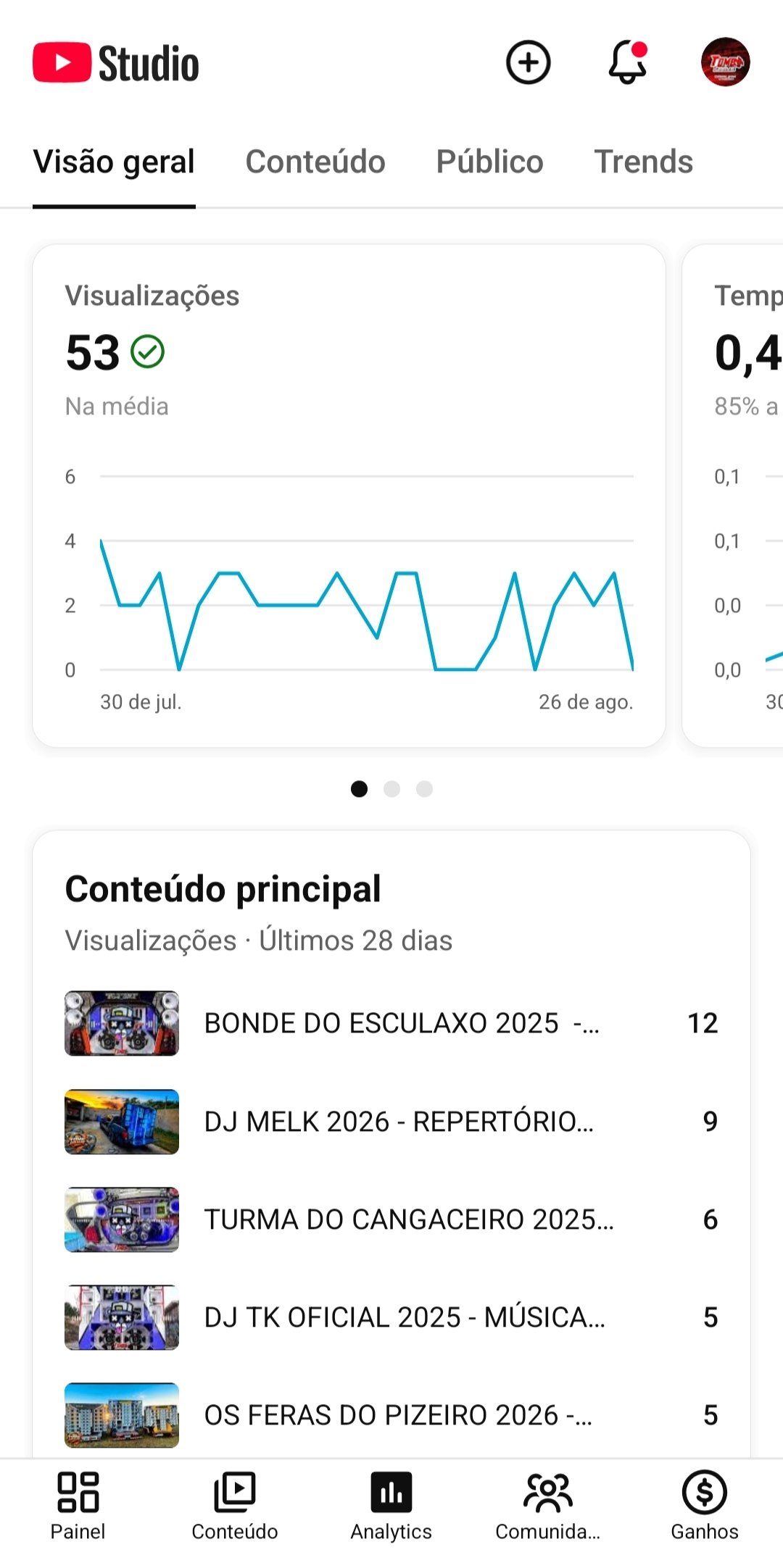Image resolution: width=783 pixels, height=1568 pixels.
Task: Select the Visão geral tab
Action: click(114, 162)
